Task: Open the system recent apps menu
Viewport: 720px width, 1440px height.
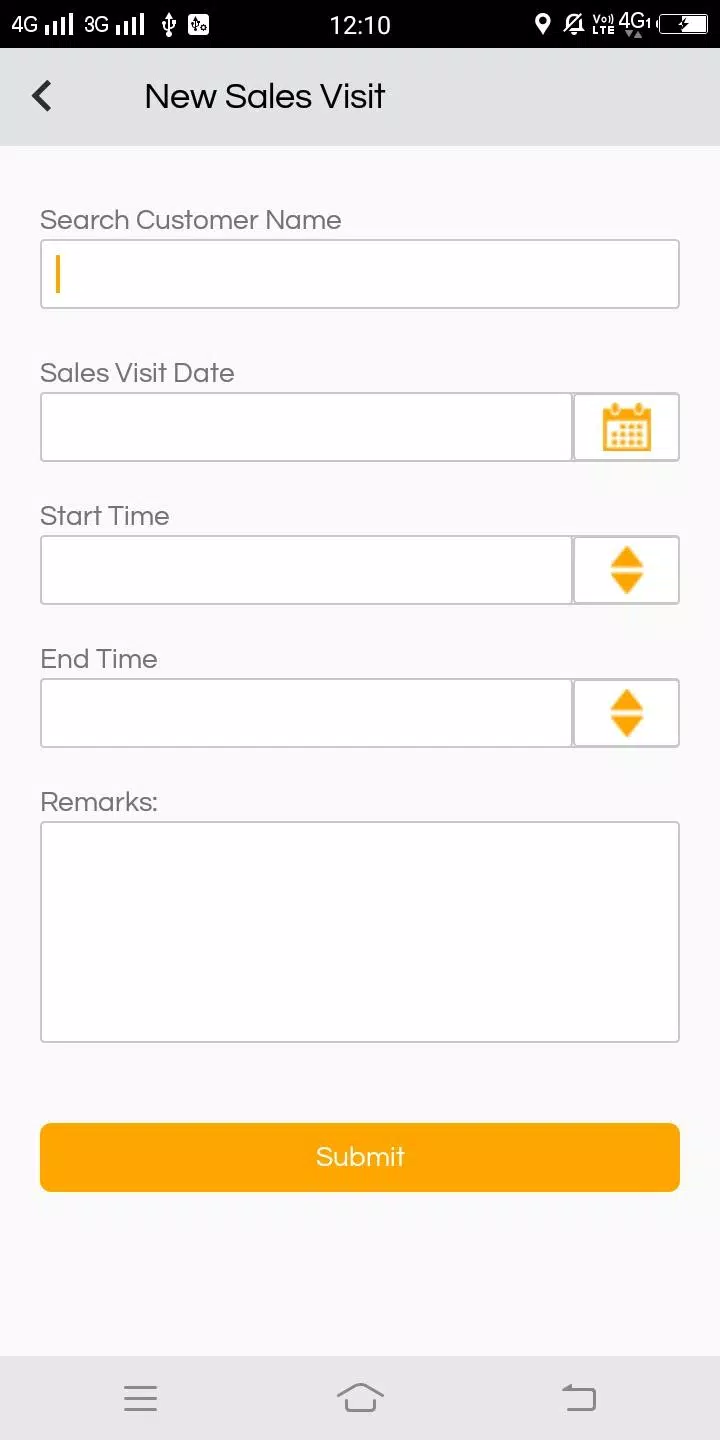Action: 141,1398
